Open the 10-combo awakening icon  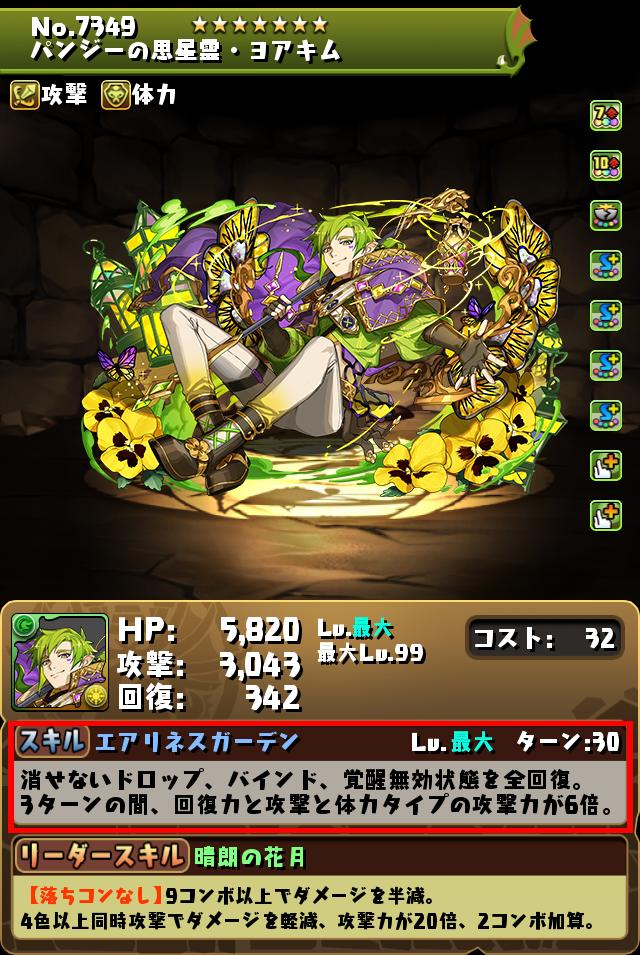point(606,166)
